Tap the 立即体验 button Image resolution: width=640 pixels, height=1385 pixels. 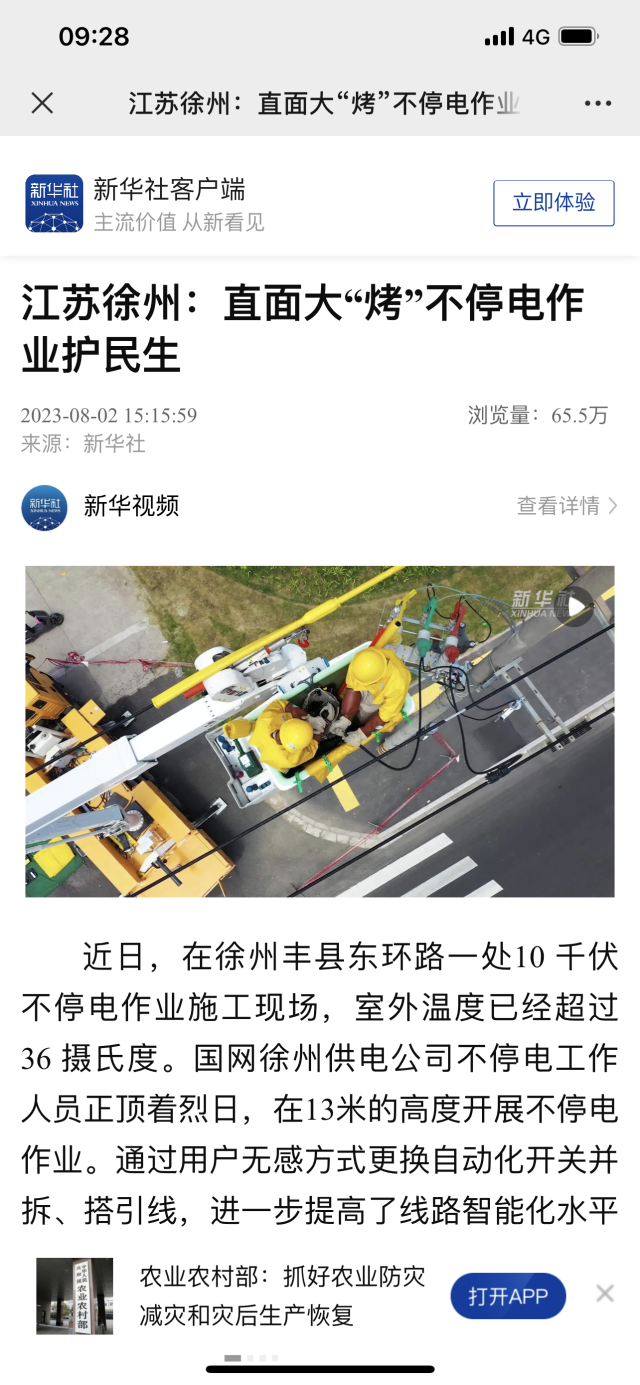(x=553, y=203)
